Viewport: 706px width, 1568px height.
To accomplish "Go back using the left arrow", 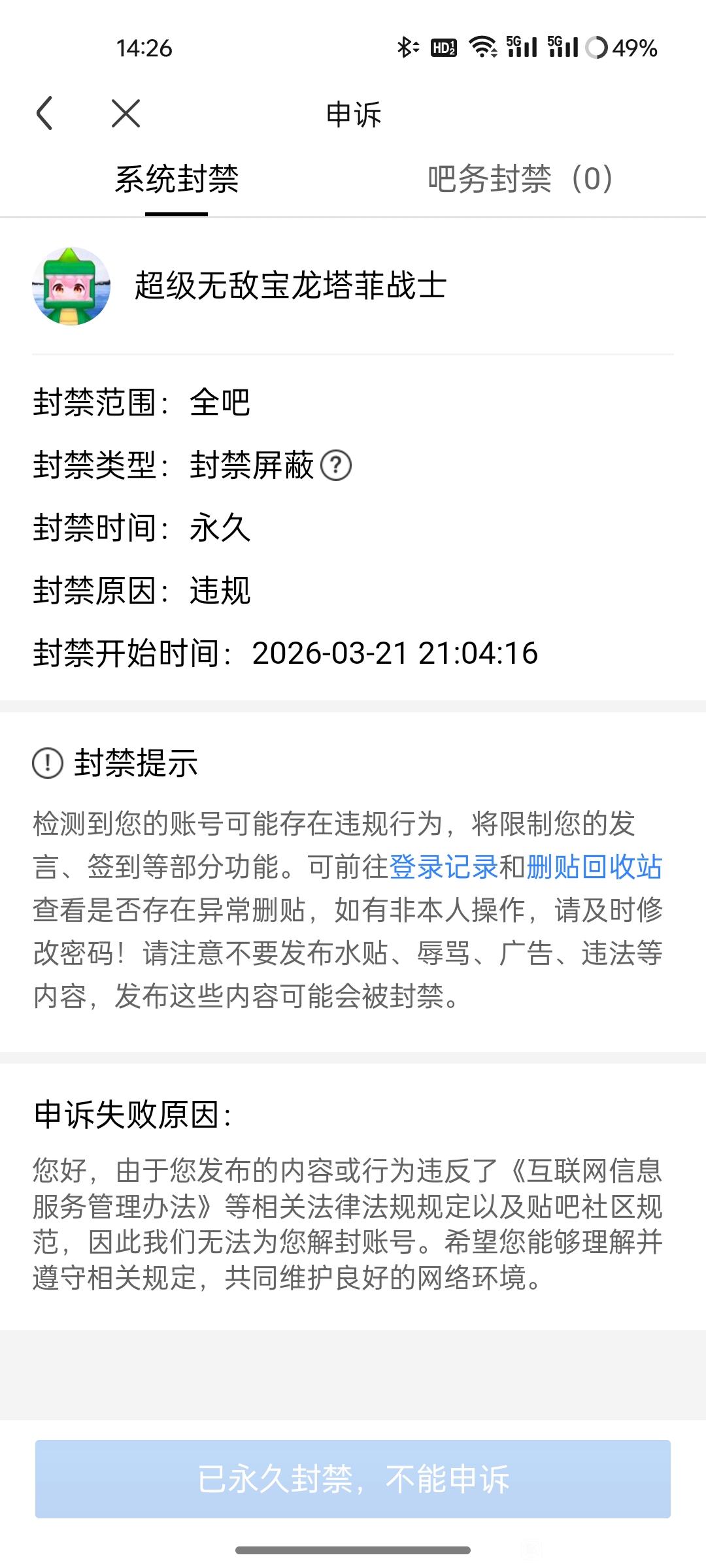I will [x=44, y=114].
